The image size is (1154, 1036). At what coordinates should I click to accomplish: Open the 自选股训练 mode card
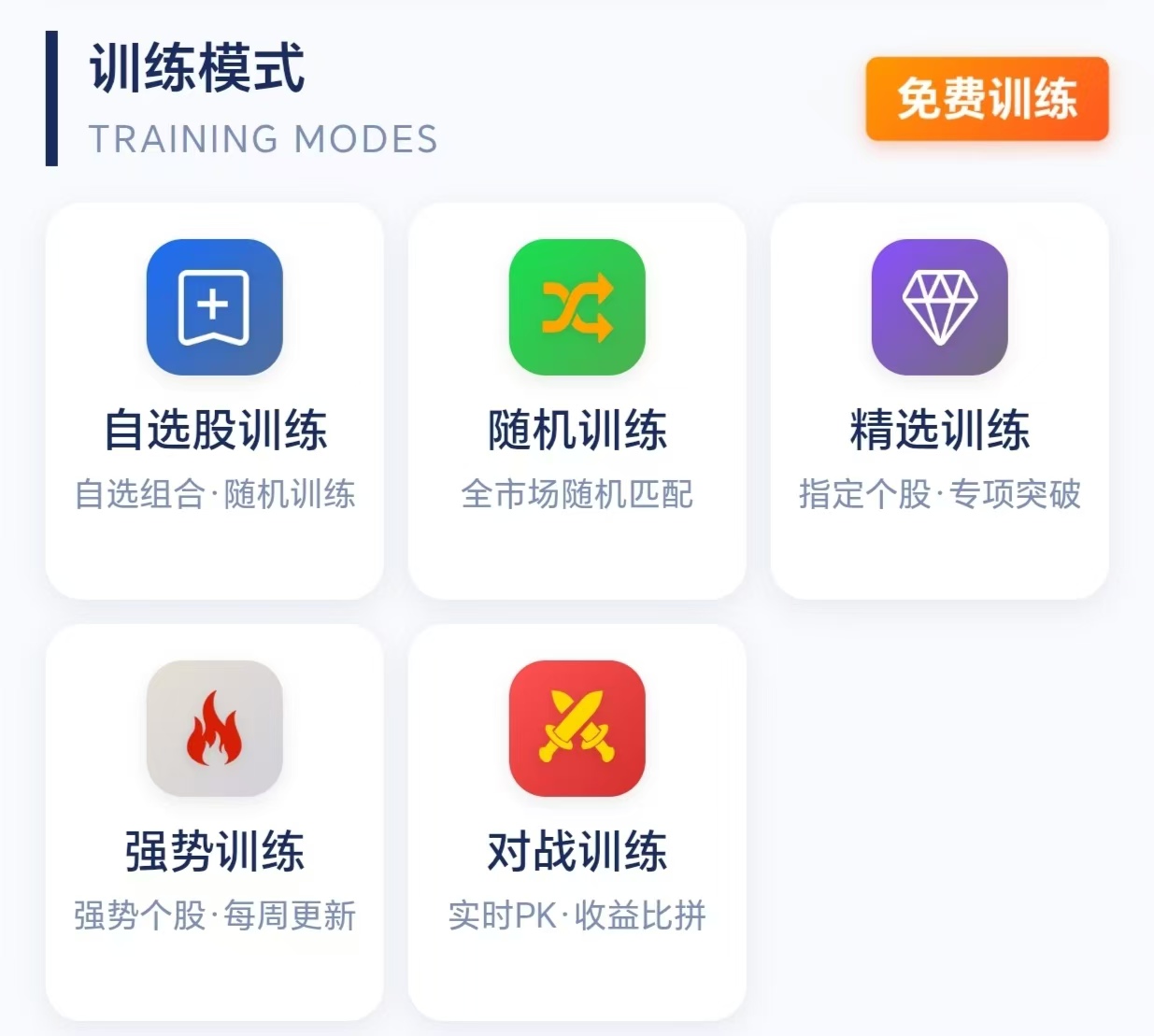coord(214,400)
